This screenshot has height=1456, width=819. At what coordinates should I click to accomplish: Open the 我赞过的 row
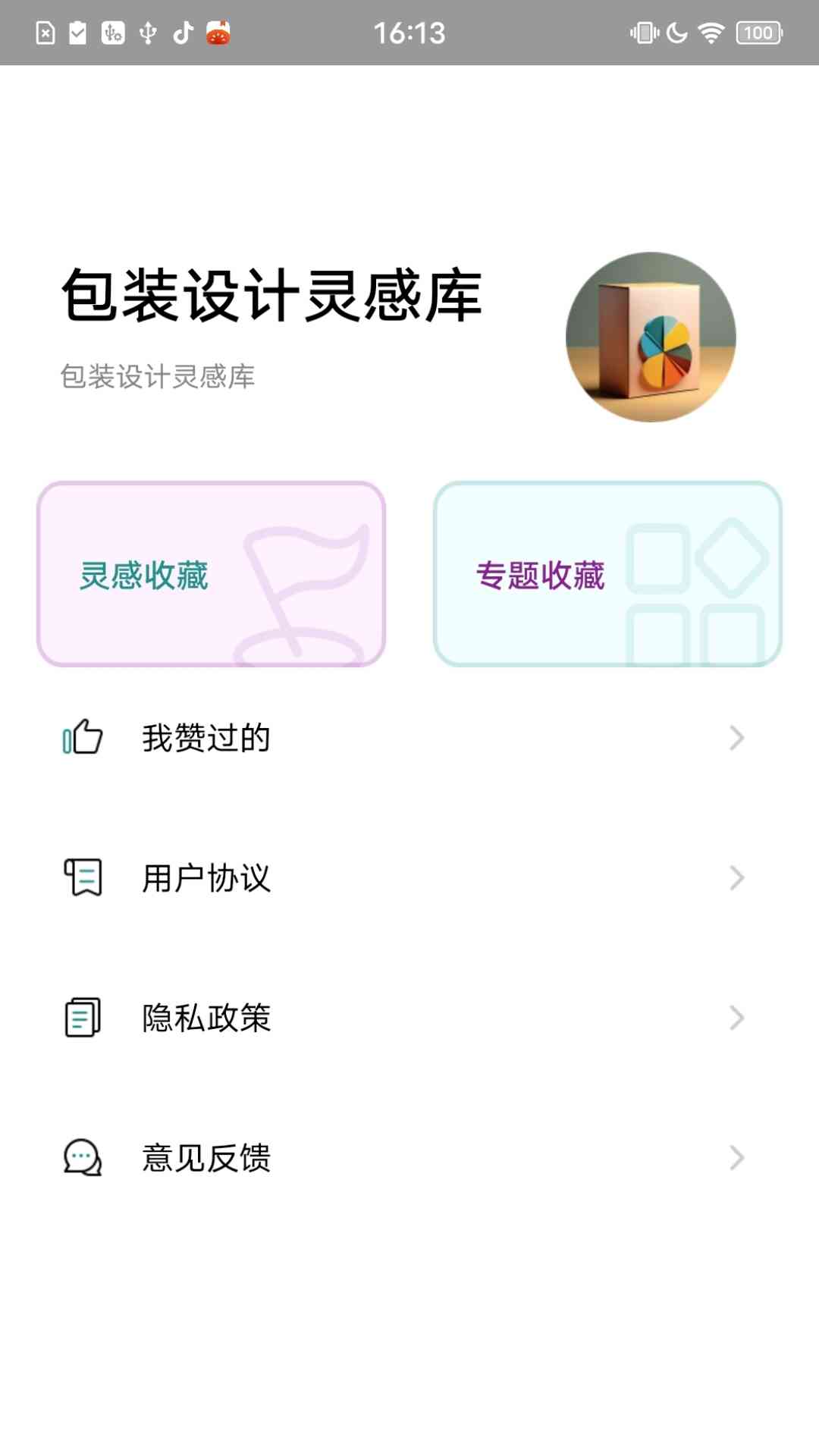tap(403, 738)
